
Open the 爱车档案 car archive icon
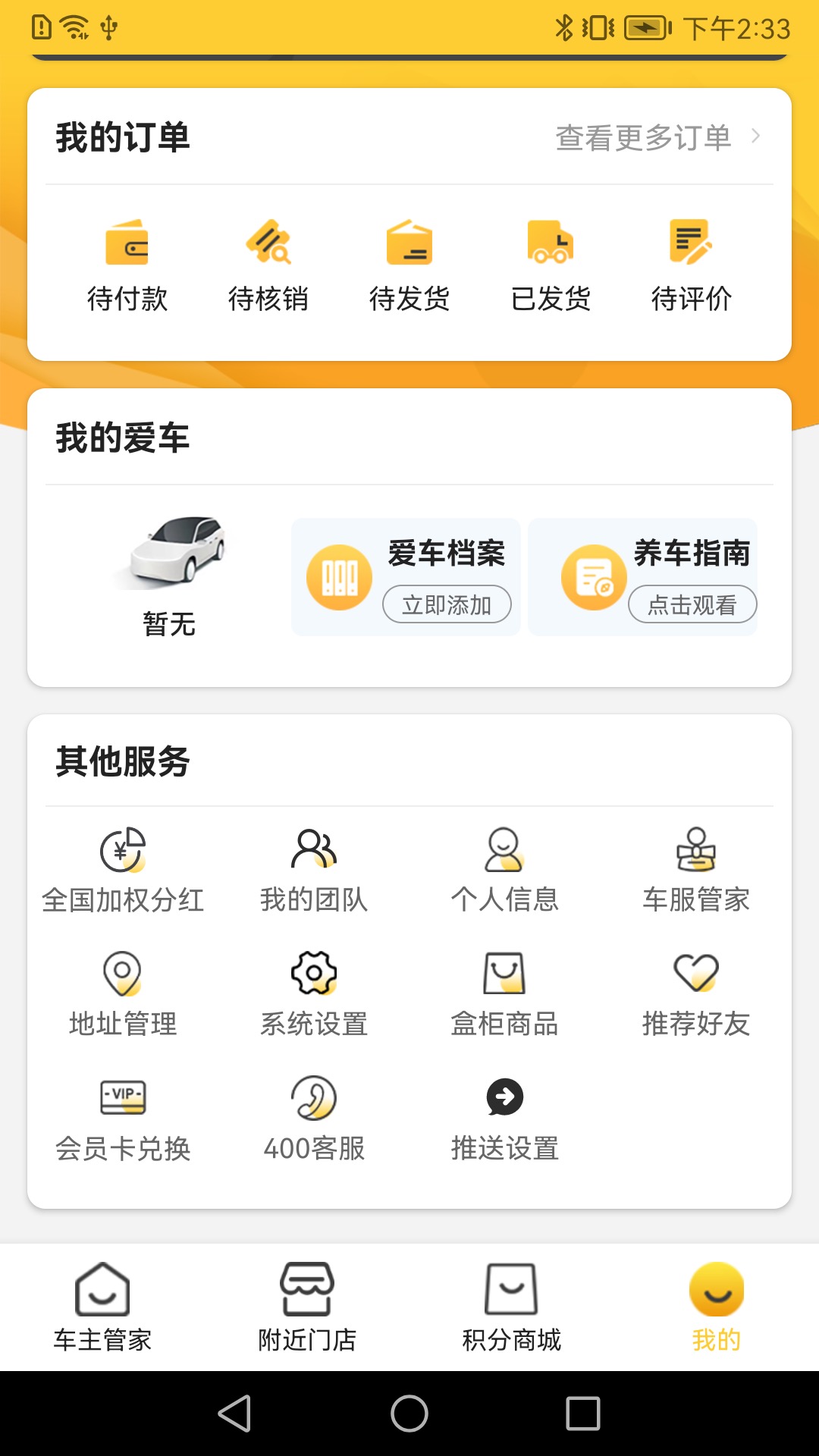coord(339,576)
